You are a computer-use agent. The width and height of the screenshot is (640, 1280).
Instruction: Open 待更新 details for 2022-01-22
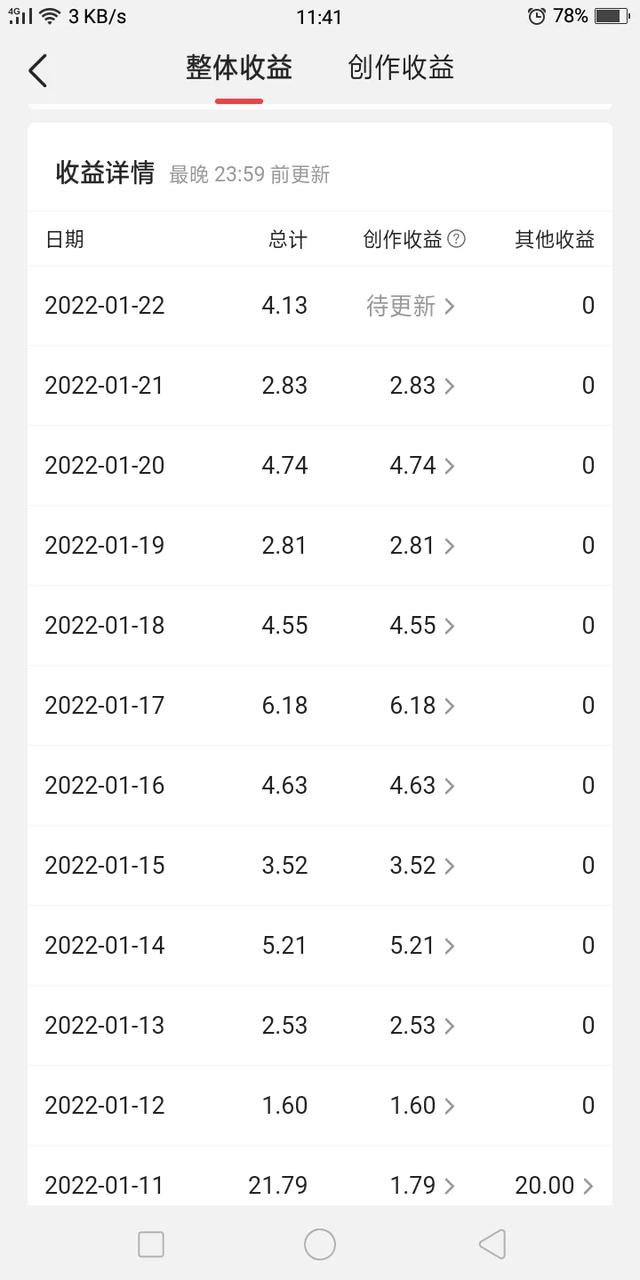411,306
